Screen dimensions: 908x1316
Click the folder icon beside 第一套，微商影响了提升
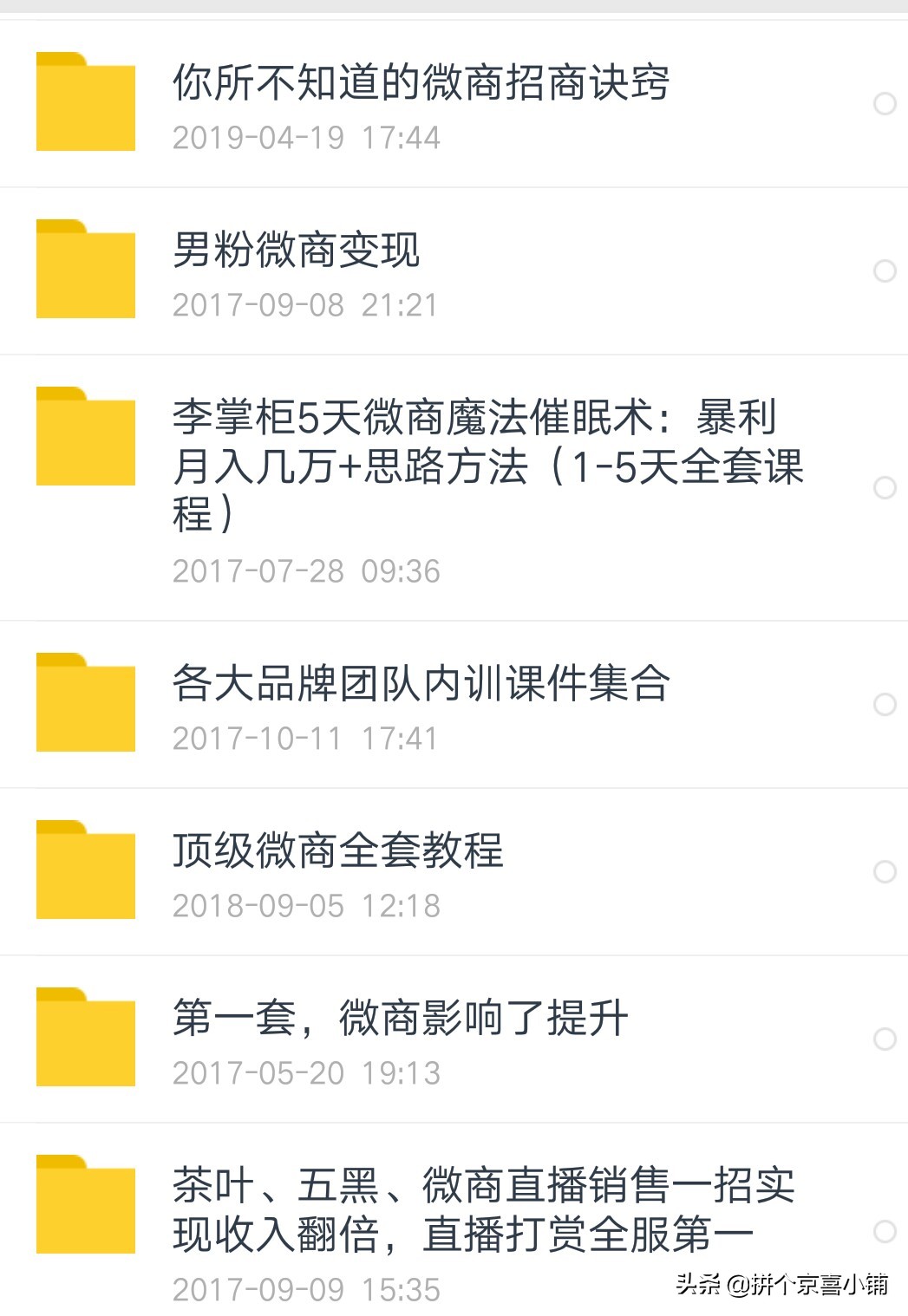(84, 1038)
